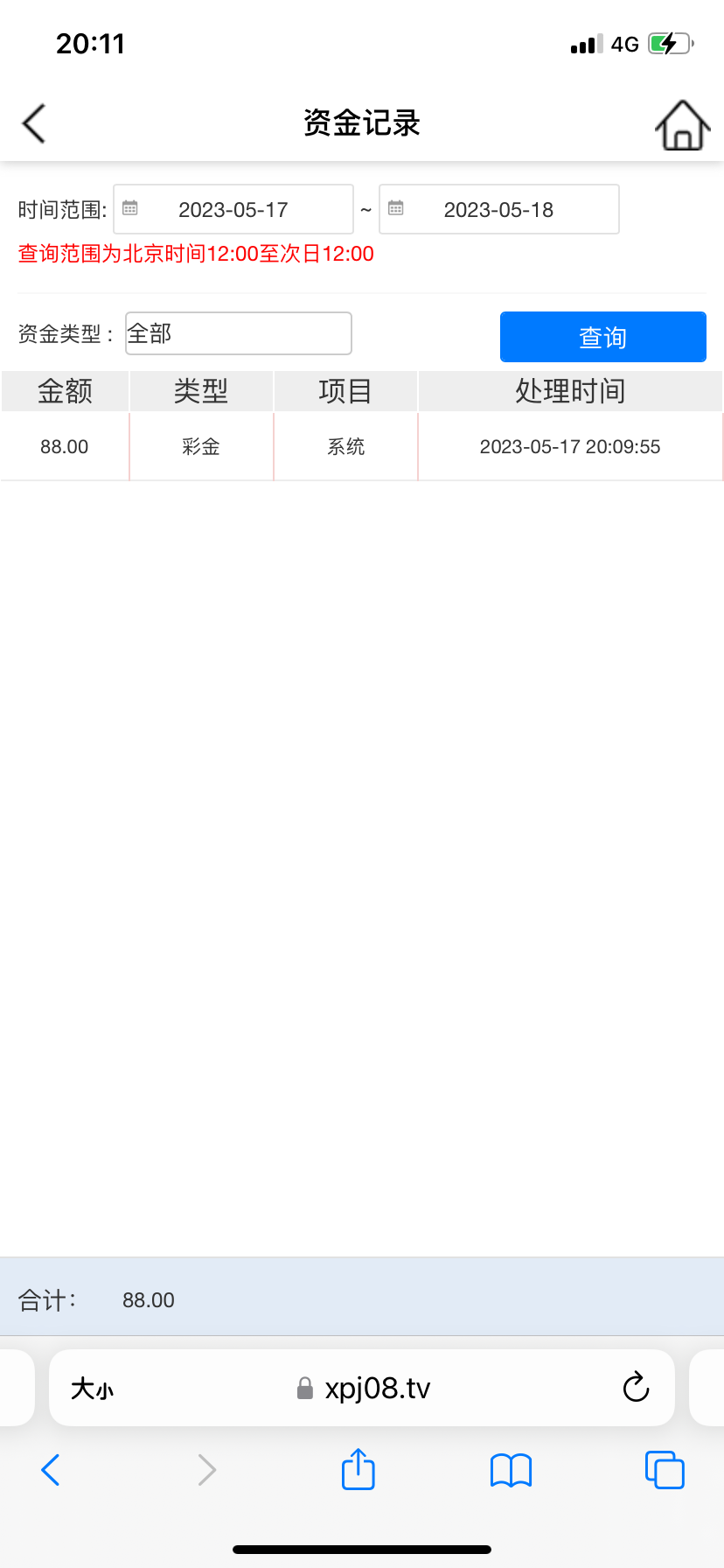The height and width of the screenshot is (1568, 724).
Task: Go back from the 资金记录 page
Action: 34,123
